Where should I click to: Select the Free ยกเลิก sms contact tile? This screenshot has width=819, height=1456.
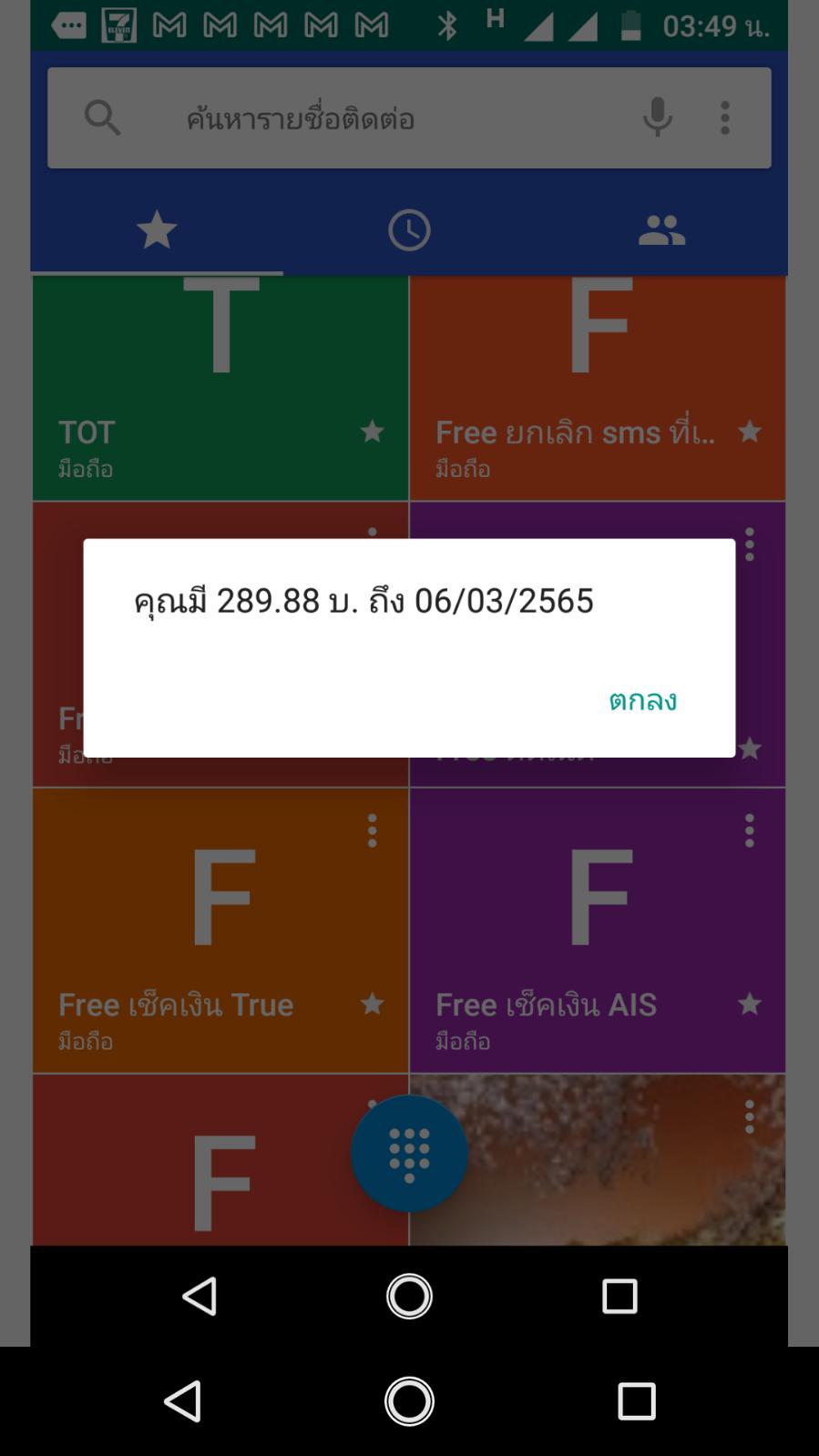[x=598, y=389]
